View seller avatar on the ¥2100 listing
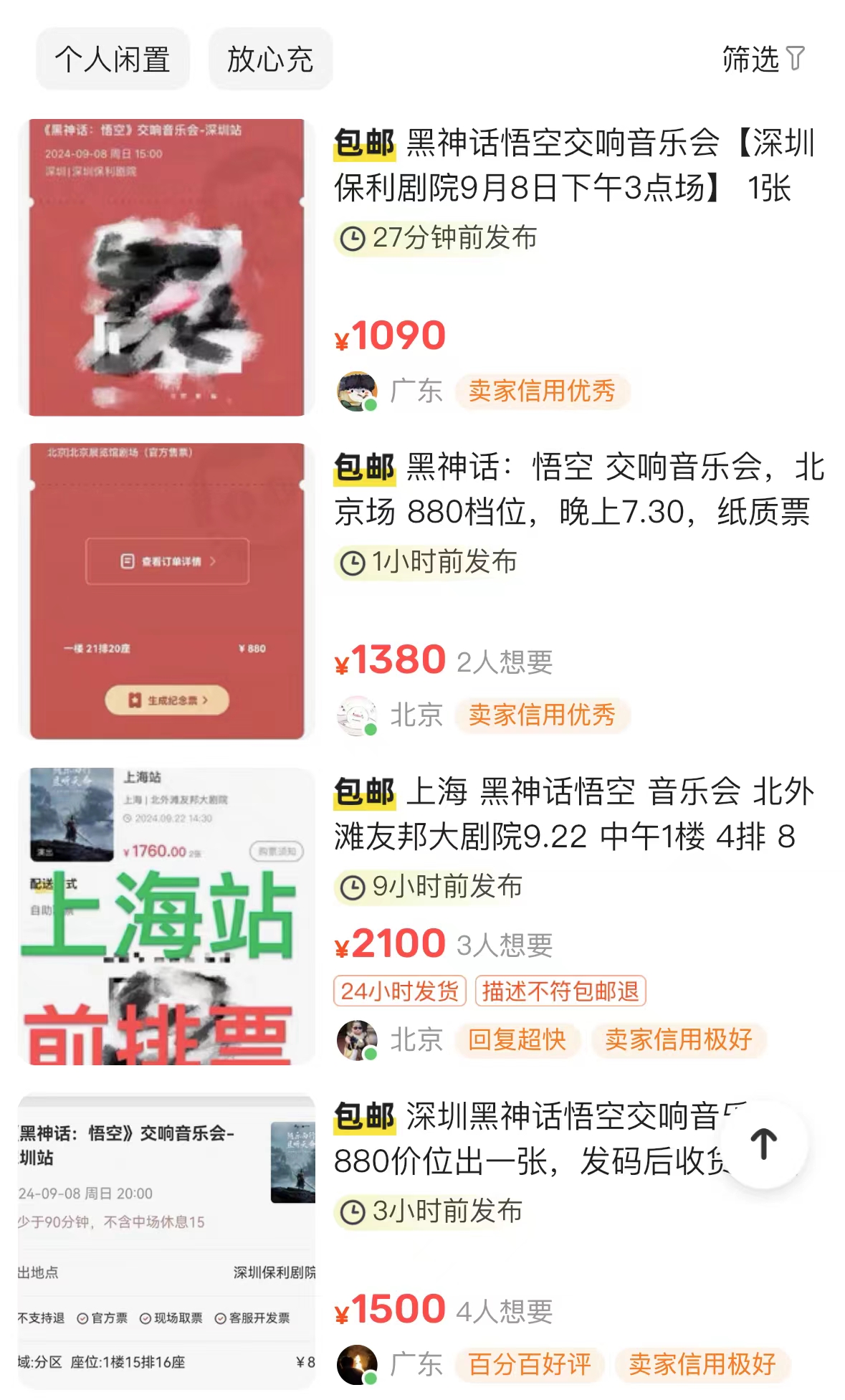The image size is (845, 1400). point(357,1040)
